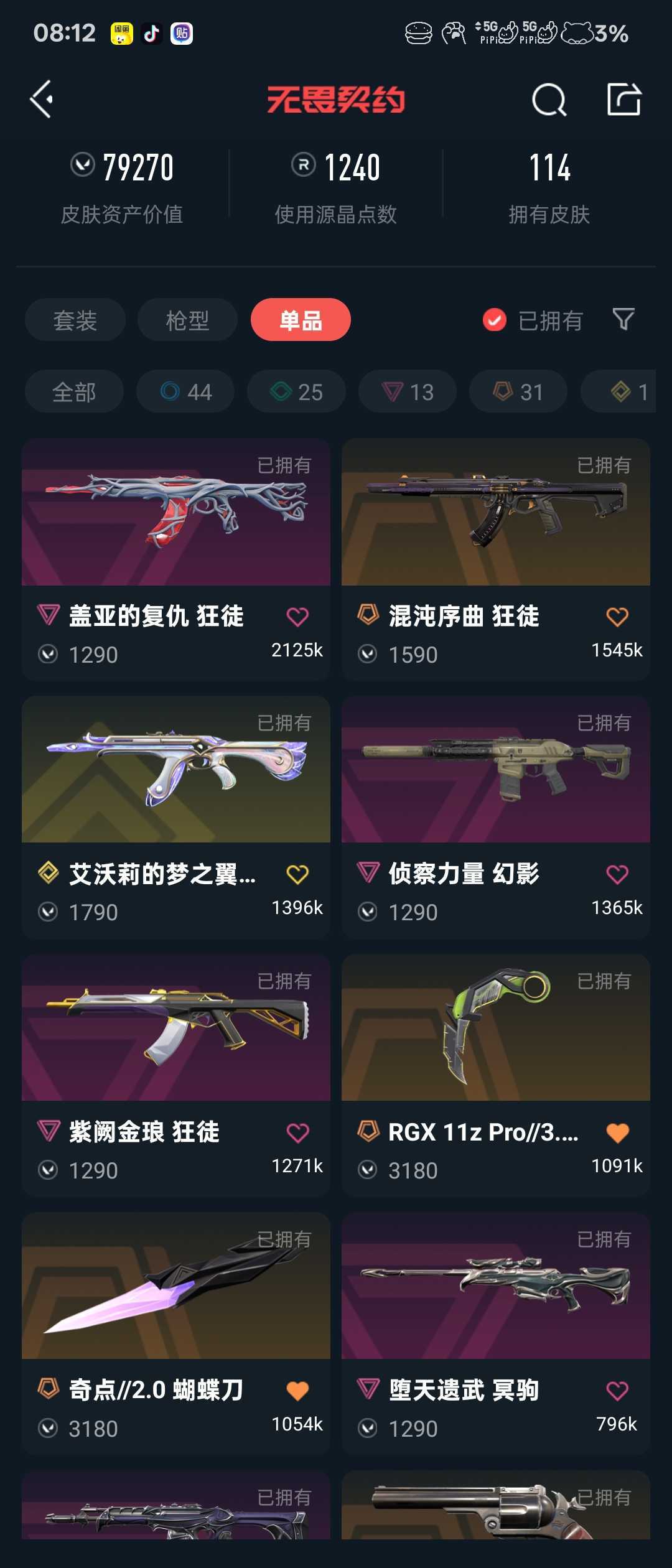Open the 堕天遗武 冥驹 skin card

496,1333
